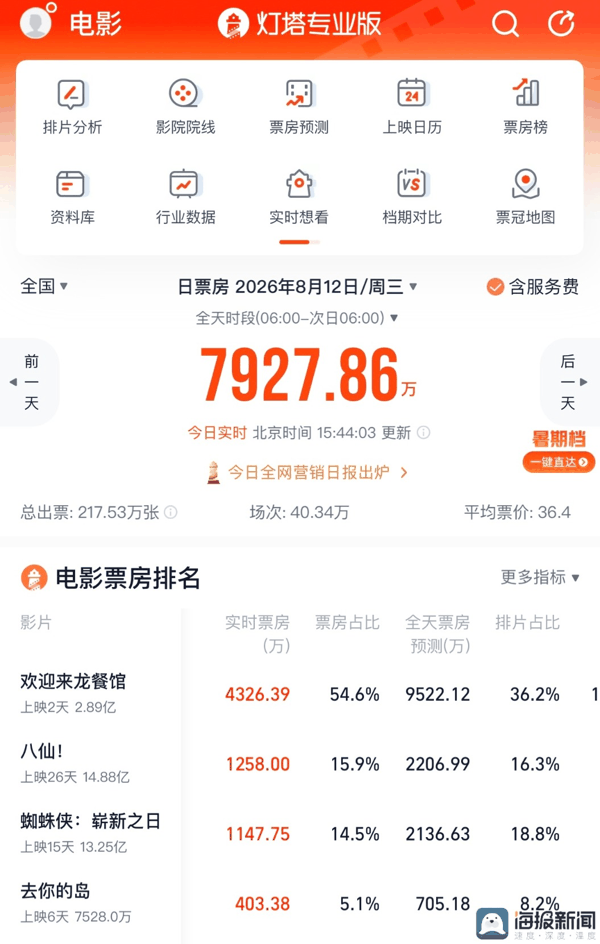
Task: Open 上映日历
Action: click(412, 107)
